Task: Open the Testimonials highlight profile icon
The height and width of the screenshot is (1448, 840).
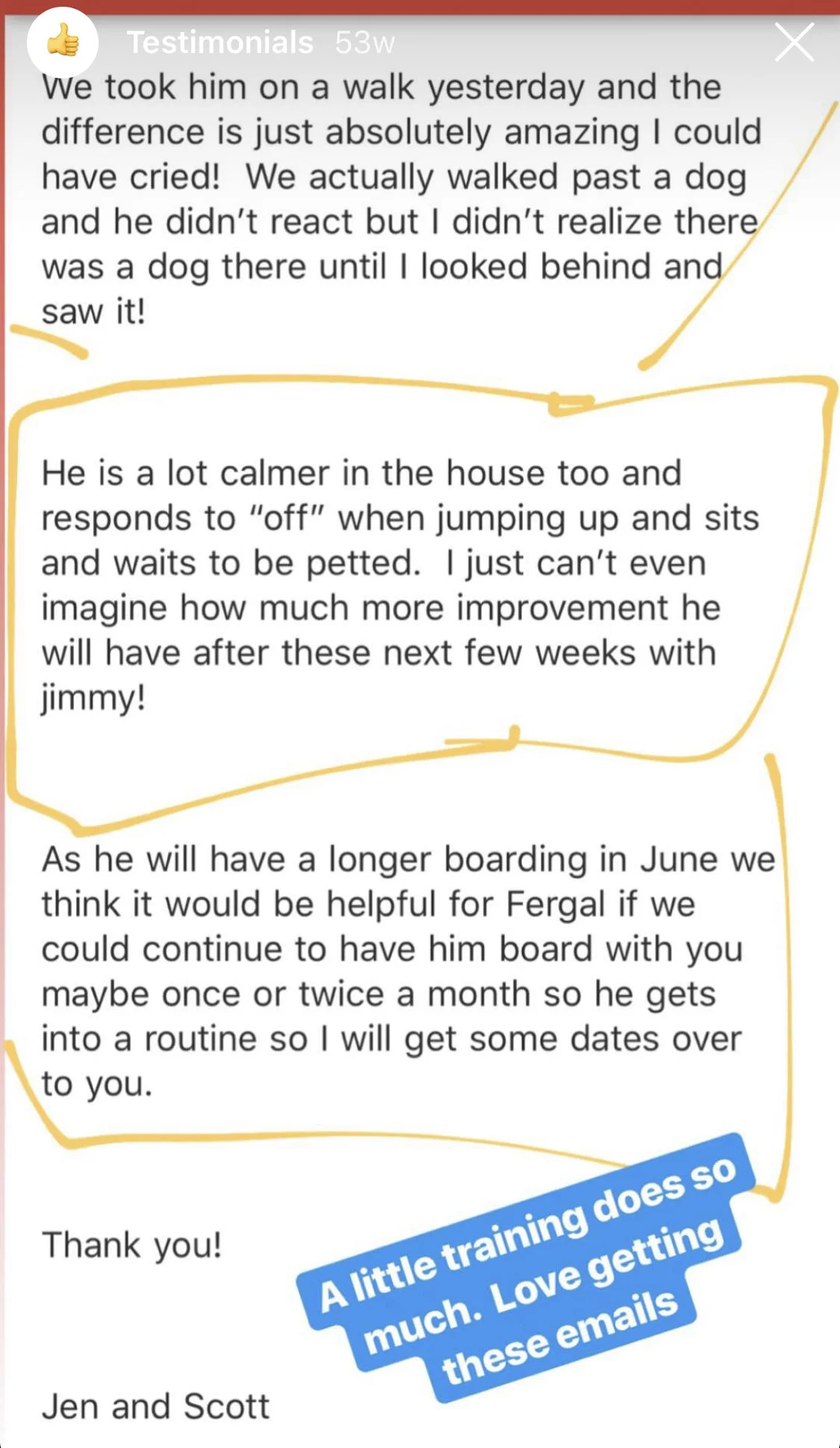Action: (x=63, y=42)
